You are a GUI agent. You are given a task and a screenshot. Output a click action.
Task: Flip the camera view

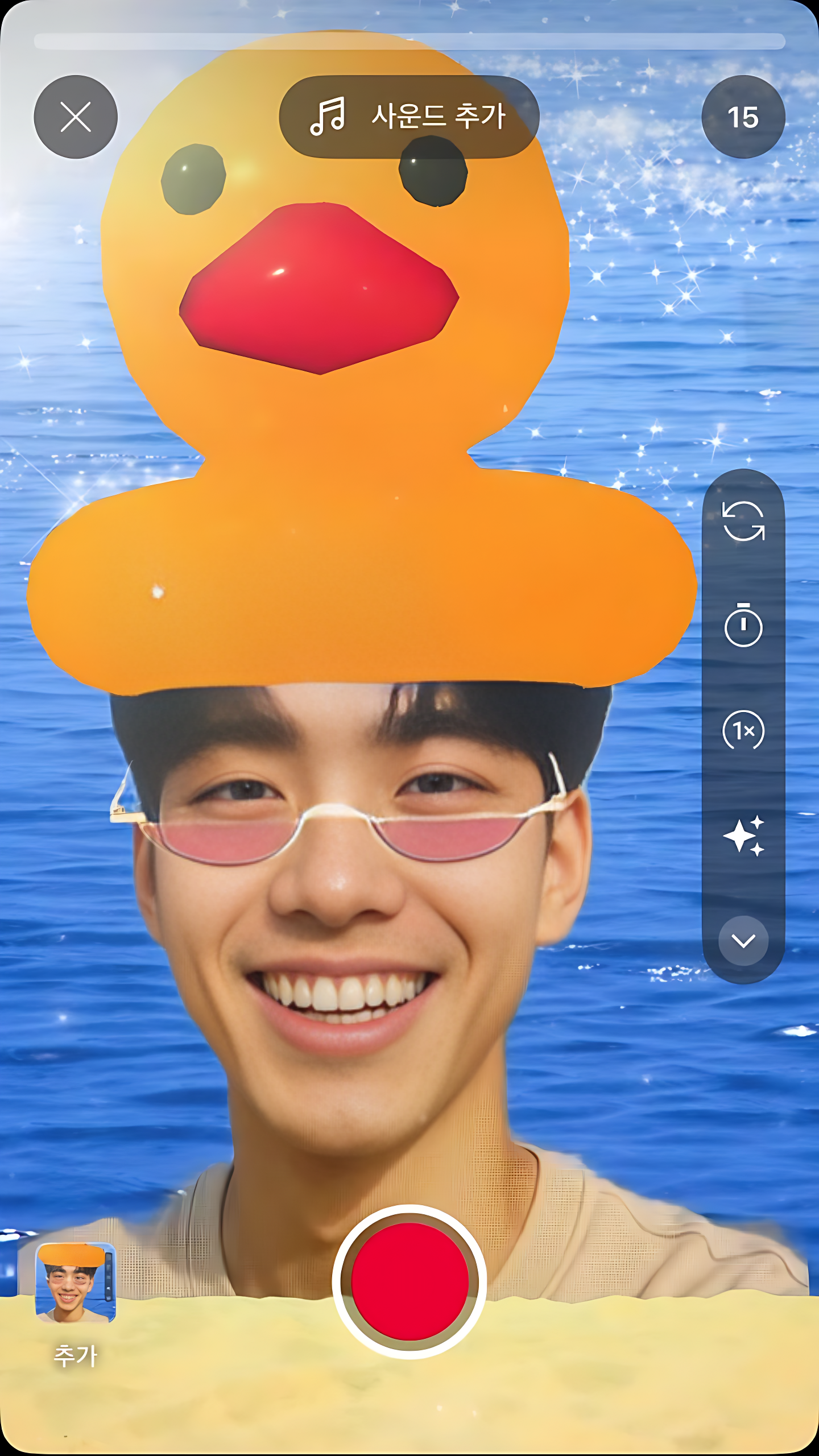click(743, 521)
